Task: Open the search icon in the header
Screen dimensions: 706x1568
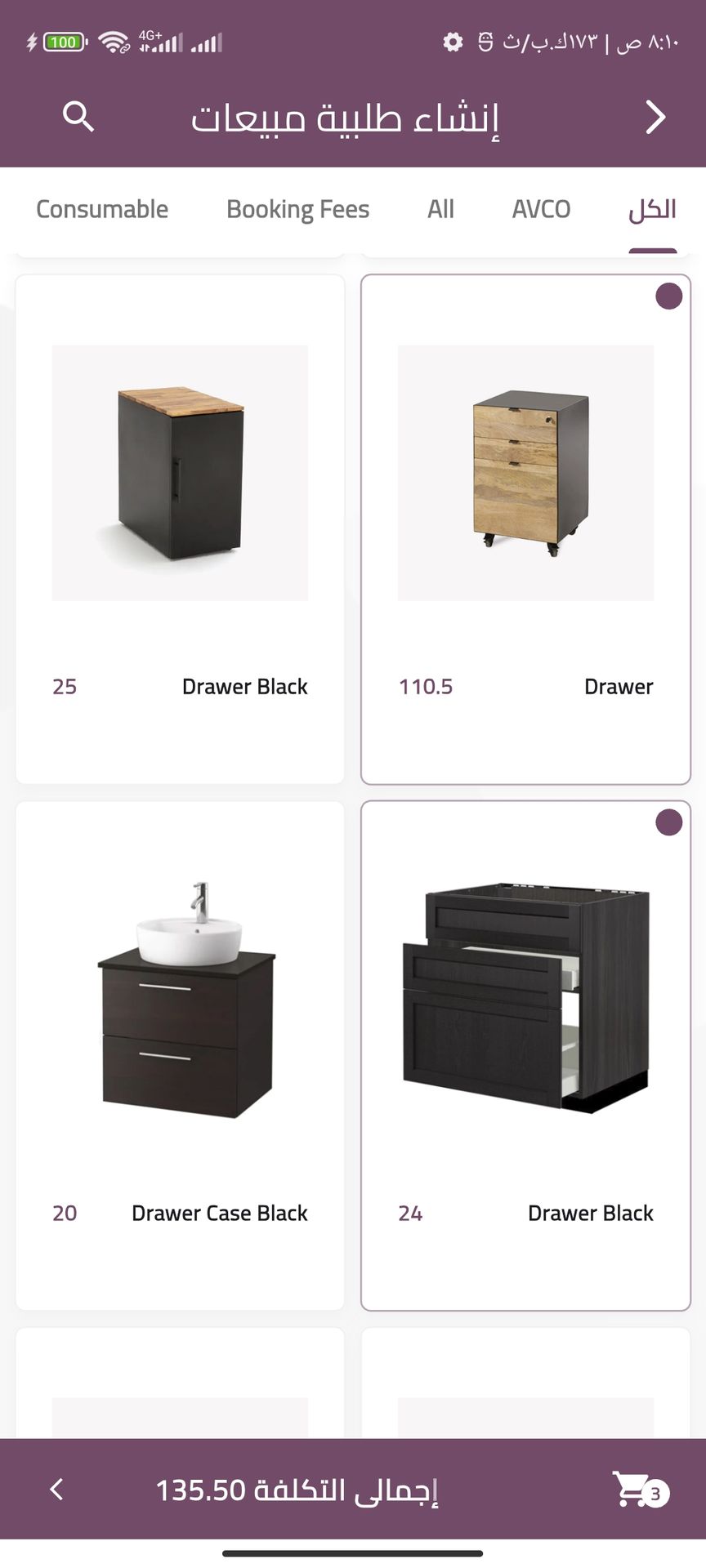Action: [78, 117]
